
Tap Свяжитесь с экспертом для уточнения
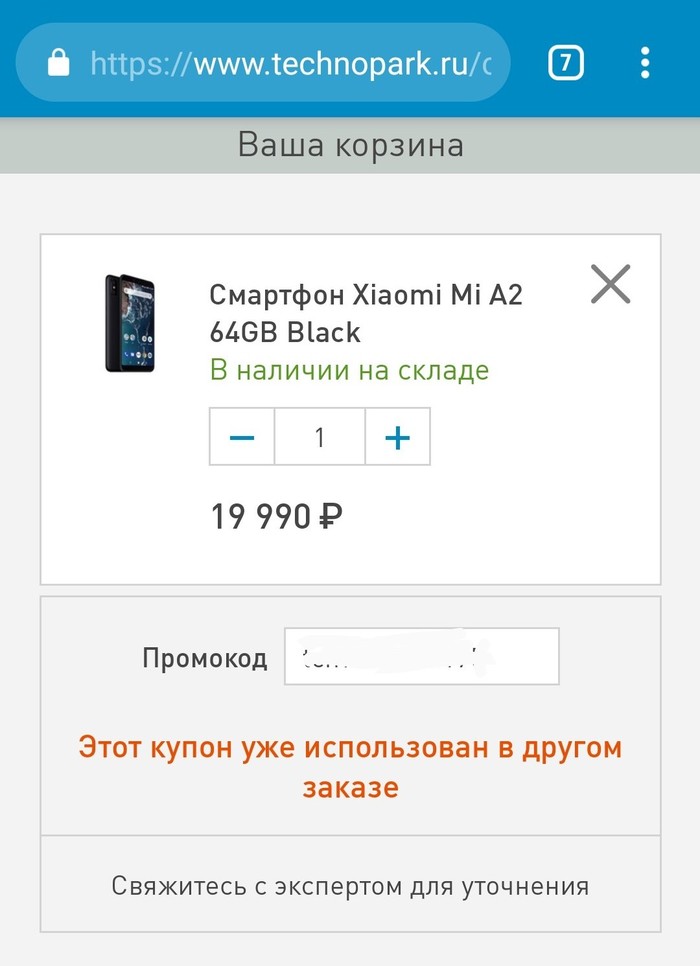pos(350,886)
